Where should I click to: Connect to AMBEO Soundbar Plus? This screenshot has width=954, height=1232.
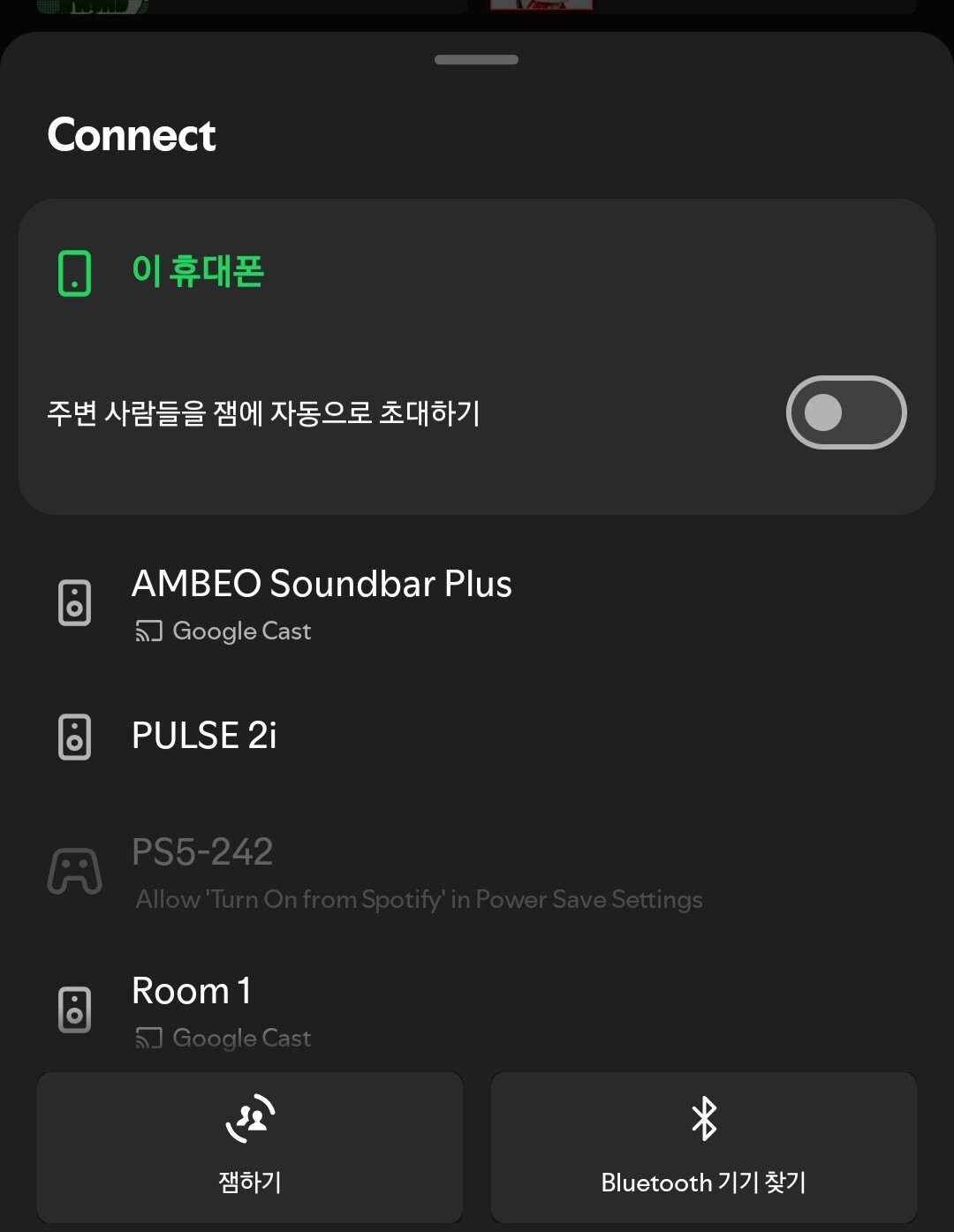(x=321, y=602)
